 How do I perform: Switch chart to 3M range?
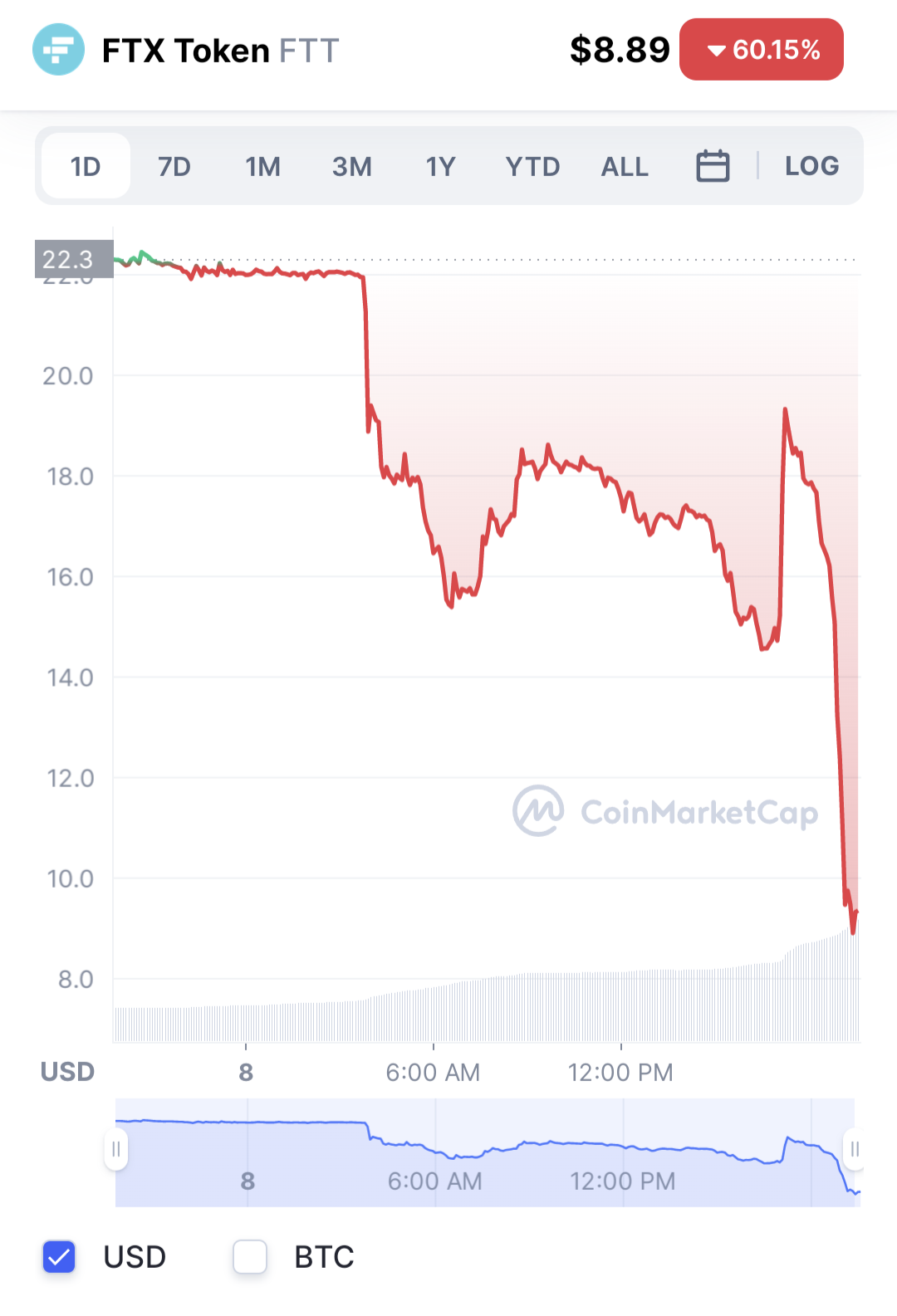coord(351,166)
